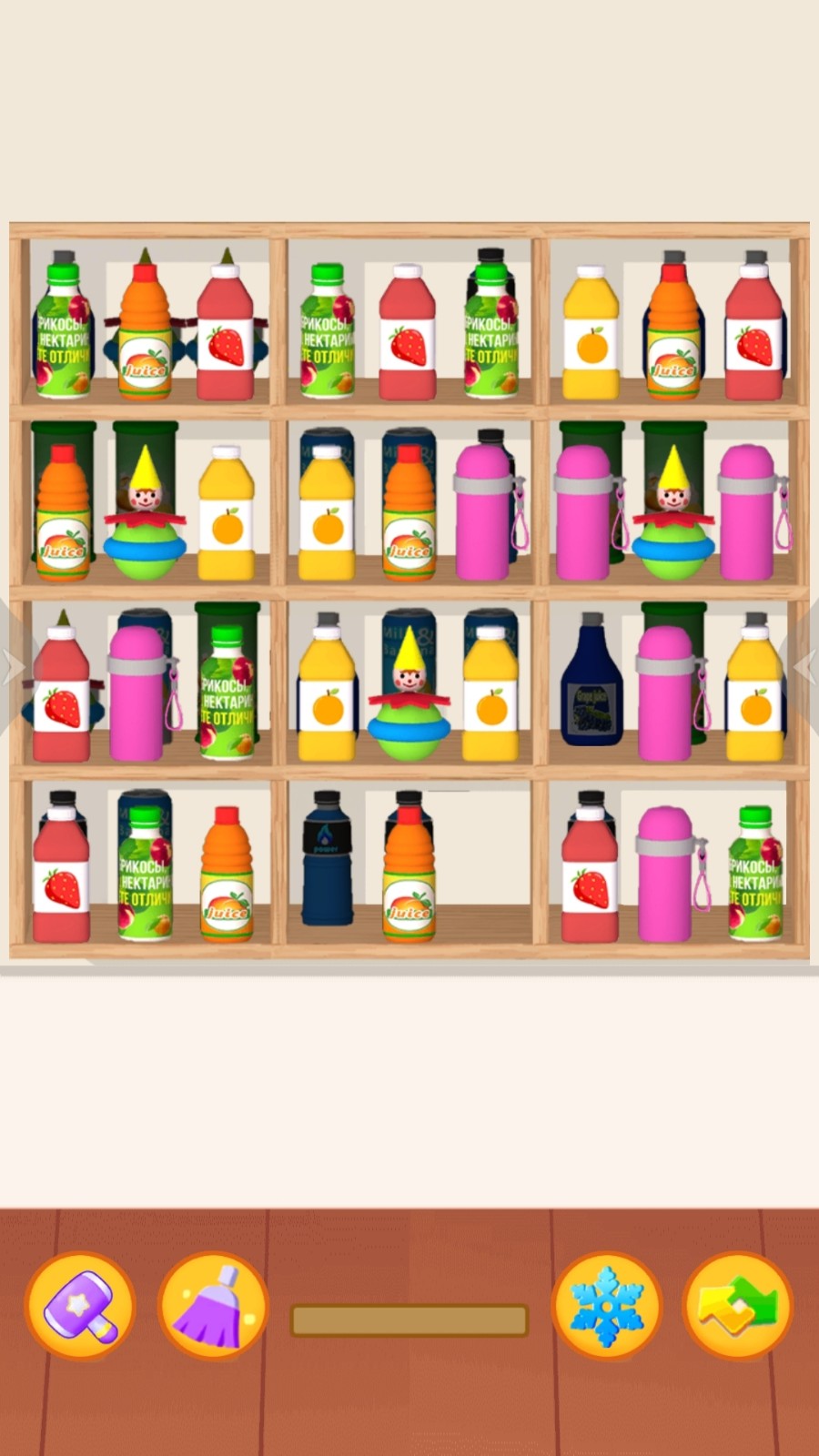
Task: Shuffle items with the swap arrows booster
Action: pyautogui.click(x=737, y=1306)
